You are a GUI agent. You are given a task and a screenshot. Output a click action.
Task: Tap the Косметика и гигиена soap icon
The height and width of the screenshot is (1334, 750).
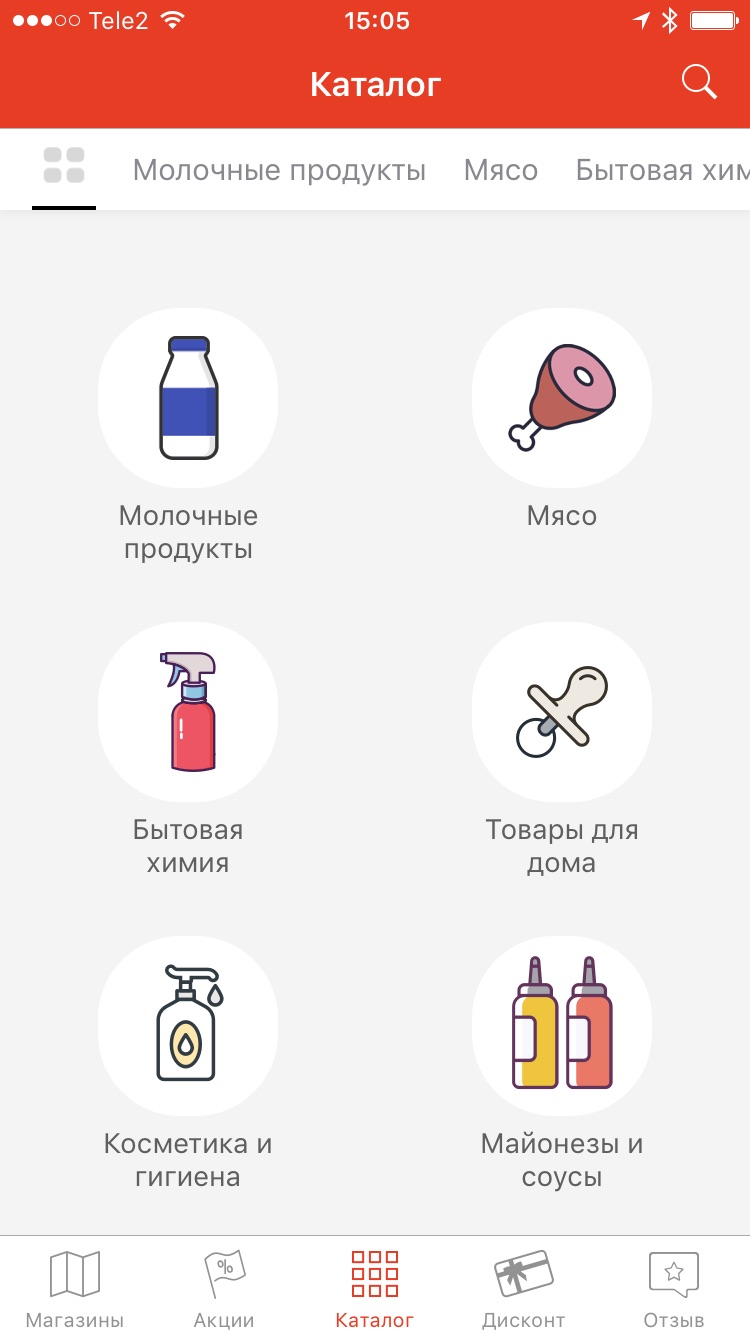(x=187, y=1025)
